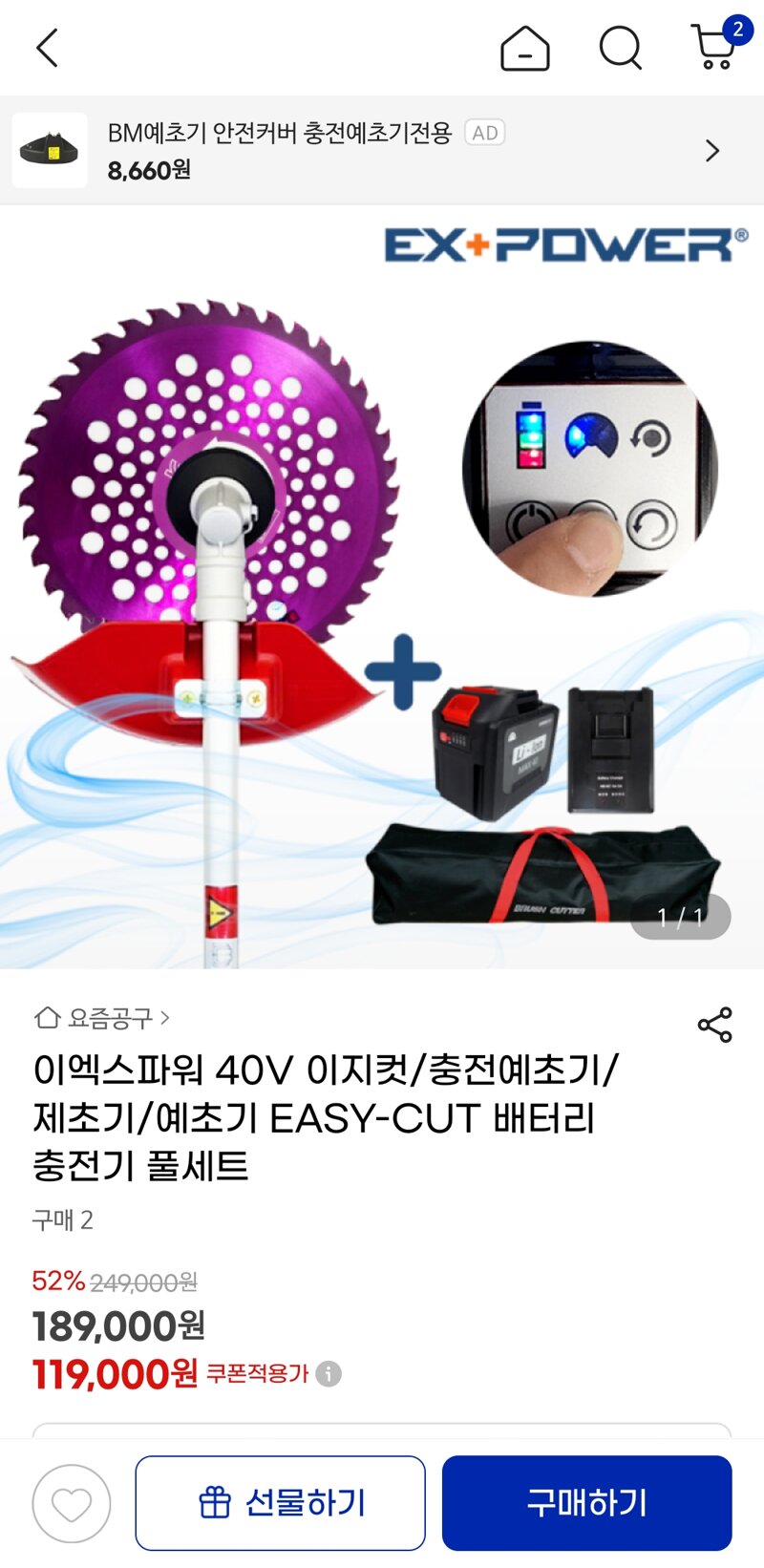The image size is (764, 1568).
Task: Open the BM예초기 안전커버 ad banner
Action: click(x=382, y=150)
